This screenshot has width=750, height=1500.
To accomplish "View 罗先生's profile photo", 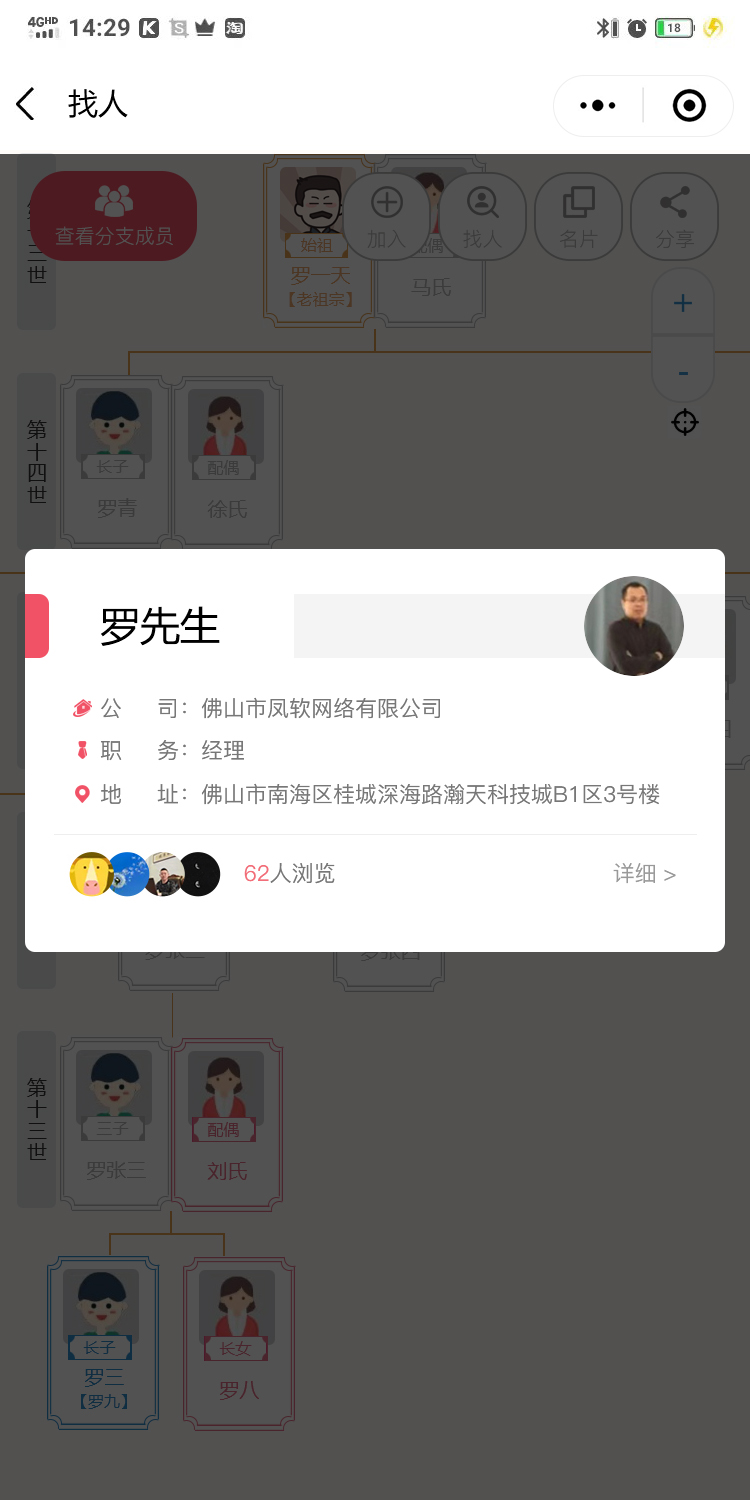I will 634,626.
